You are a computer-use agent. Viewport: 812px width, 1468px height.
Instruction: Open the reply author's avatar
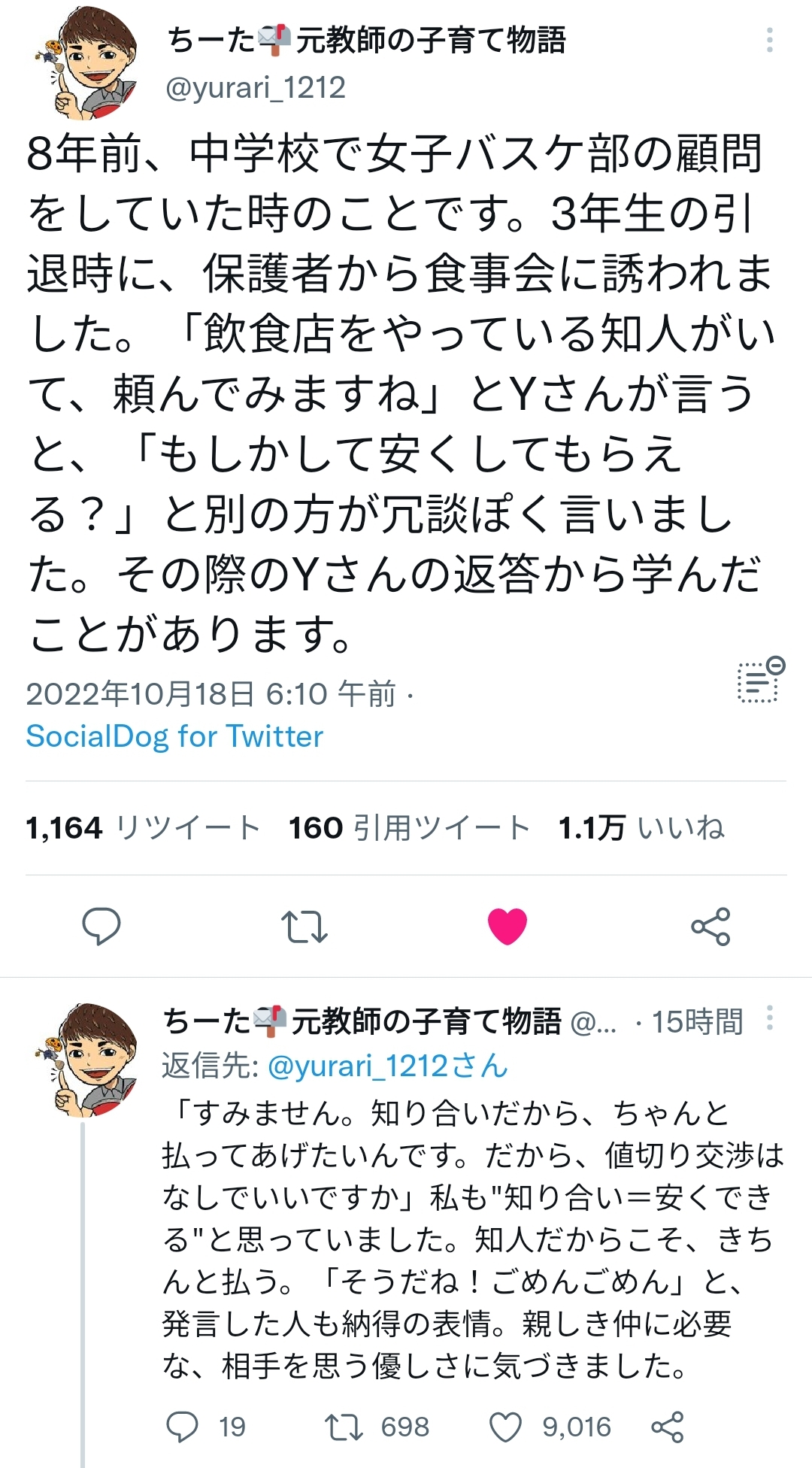tap(85, 1059)
